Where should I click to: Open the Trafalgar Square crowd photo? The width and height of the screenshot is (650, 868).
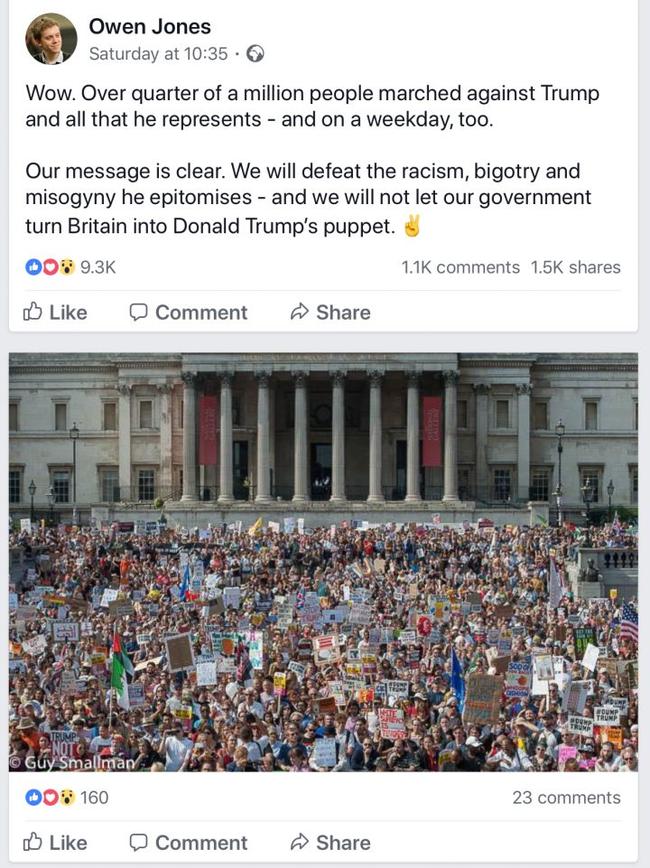(323, 562)
